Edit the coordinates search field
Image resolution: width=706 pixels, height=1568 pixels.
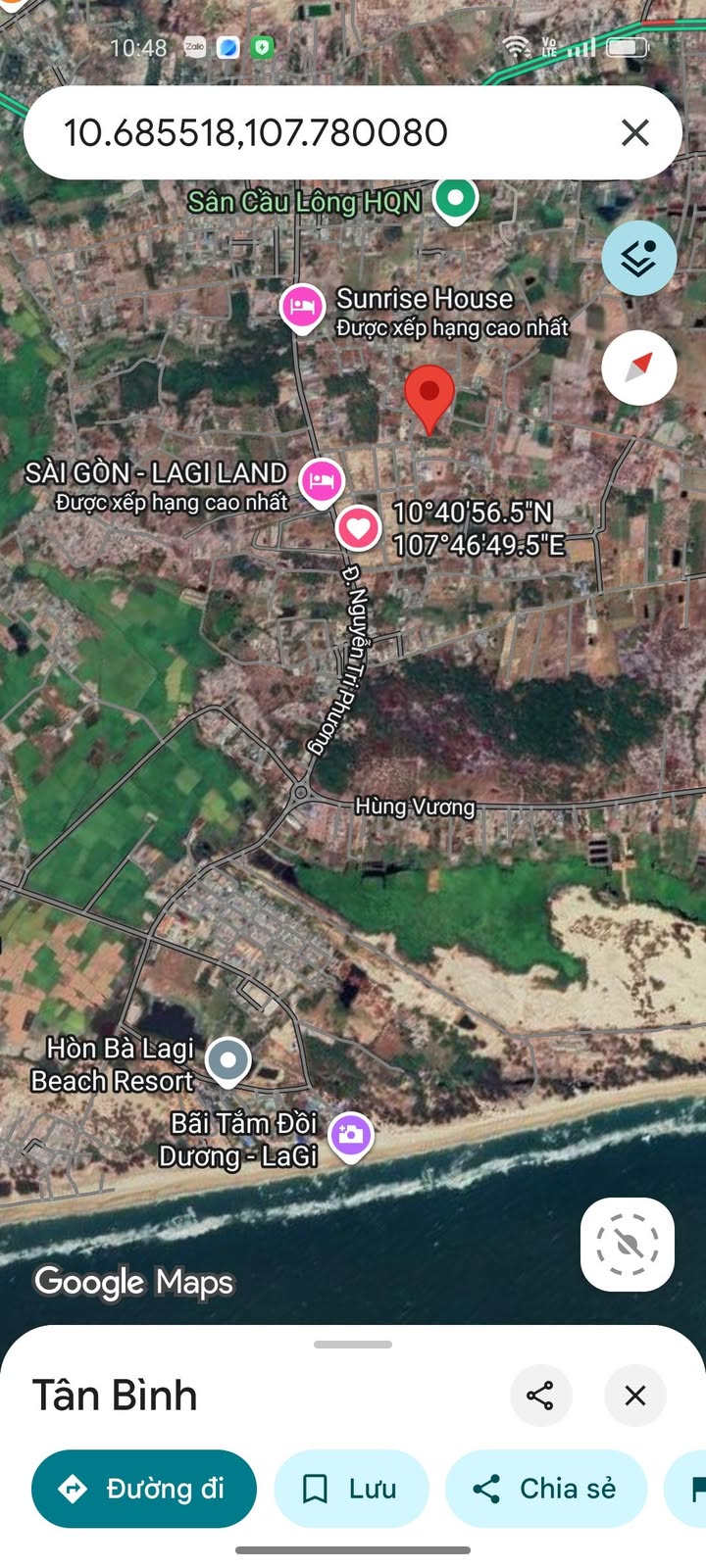[x=294, y=132]
